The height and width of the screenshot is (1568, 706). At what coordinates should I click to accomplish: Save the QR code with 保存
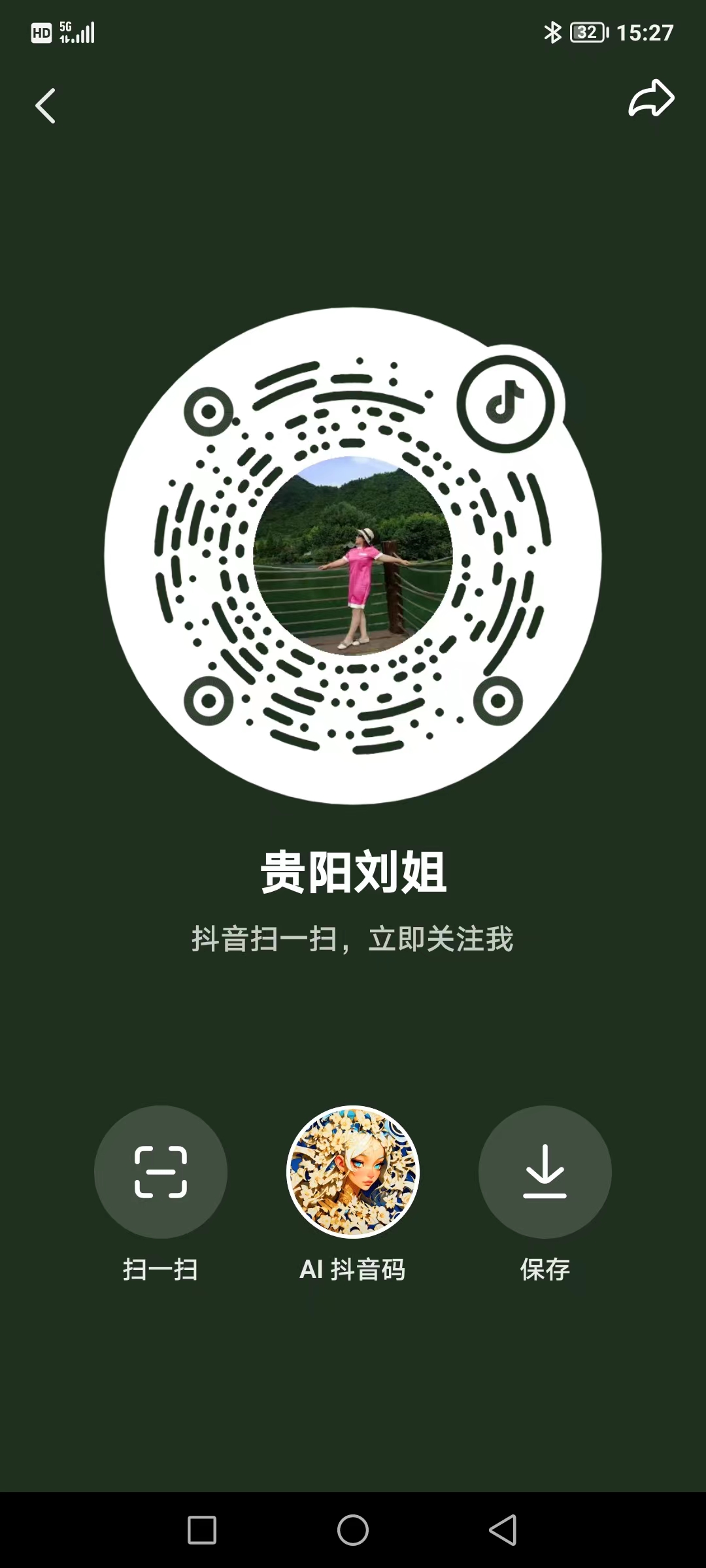pos(545,1172)
